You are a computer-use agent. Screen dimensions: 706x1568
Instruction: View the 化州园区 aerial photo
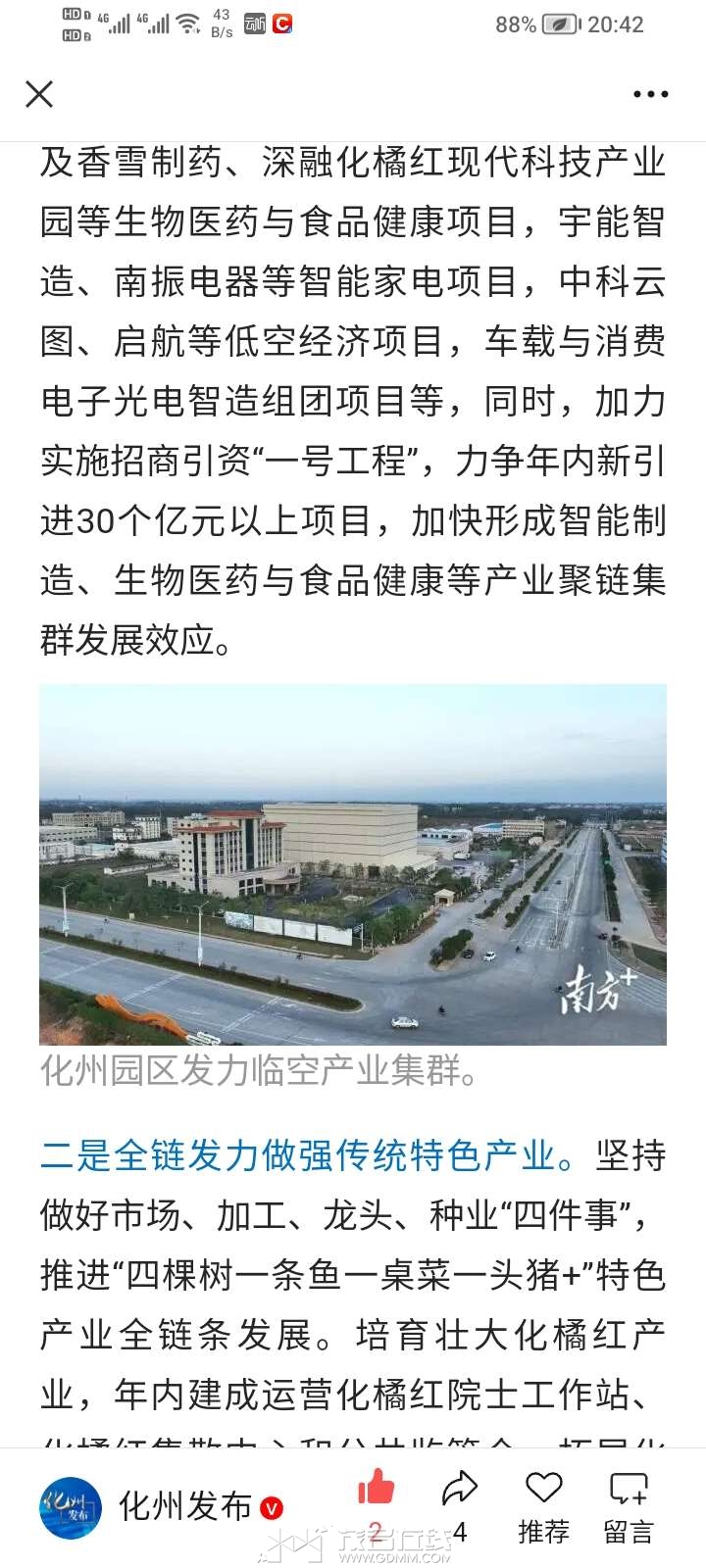coord(353,864)
